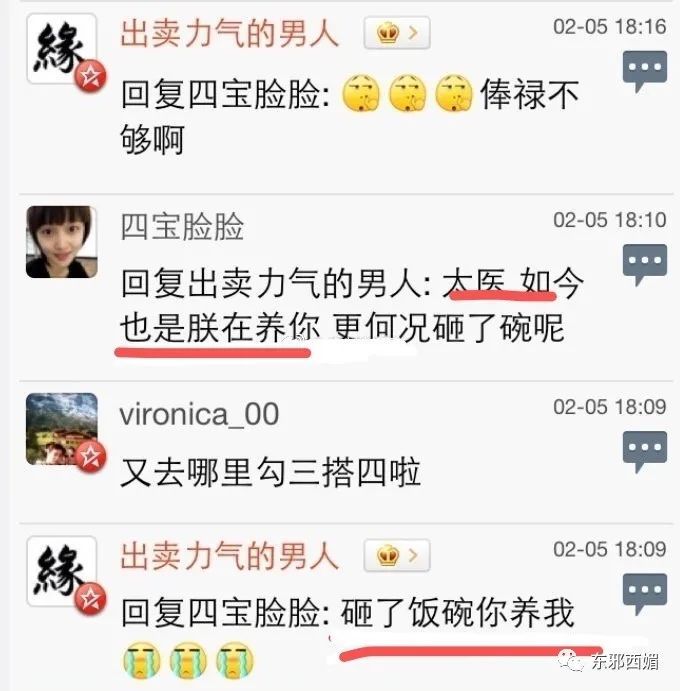
Task: Open the profile of username vironica_00
Action: point(199,414)
